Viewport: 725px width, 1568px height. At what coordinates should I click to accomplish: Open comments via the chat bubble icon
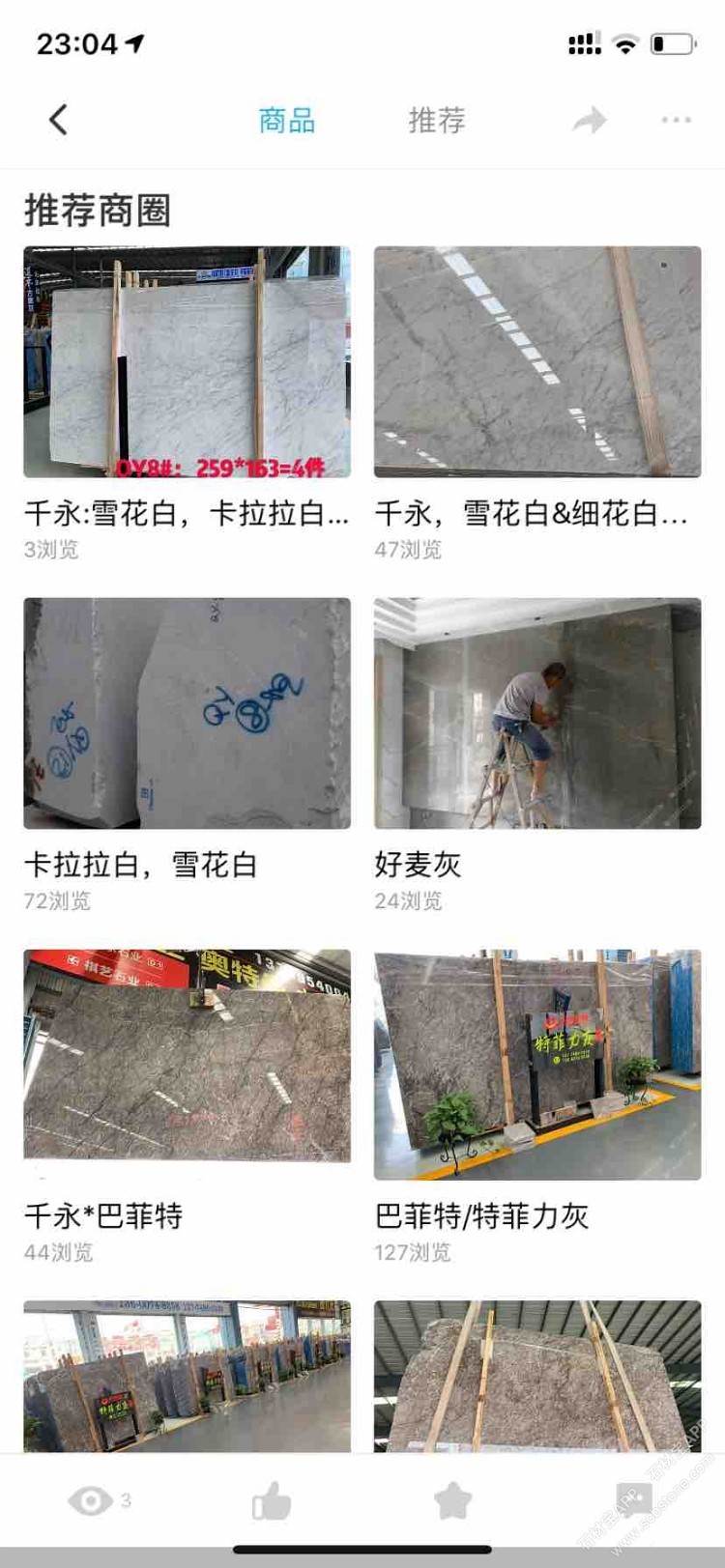(634, 1501)
